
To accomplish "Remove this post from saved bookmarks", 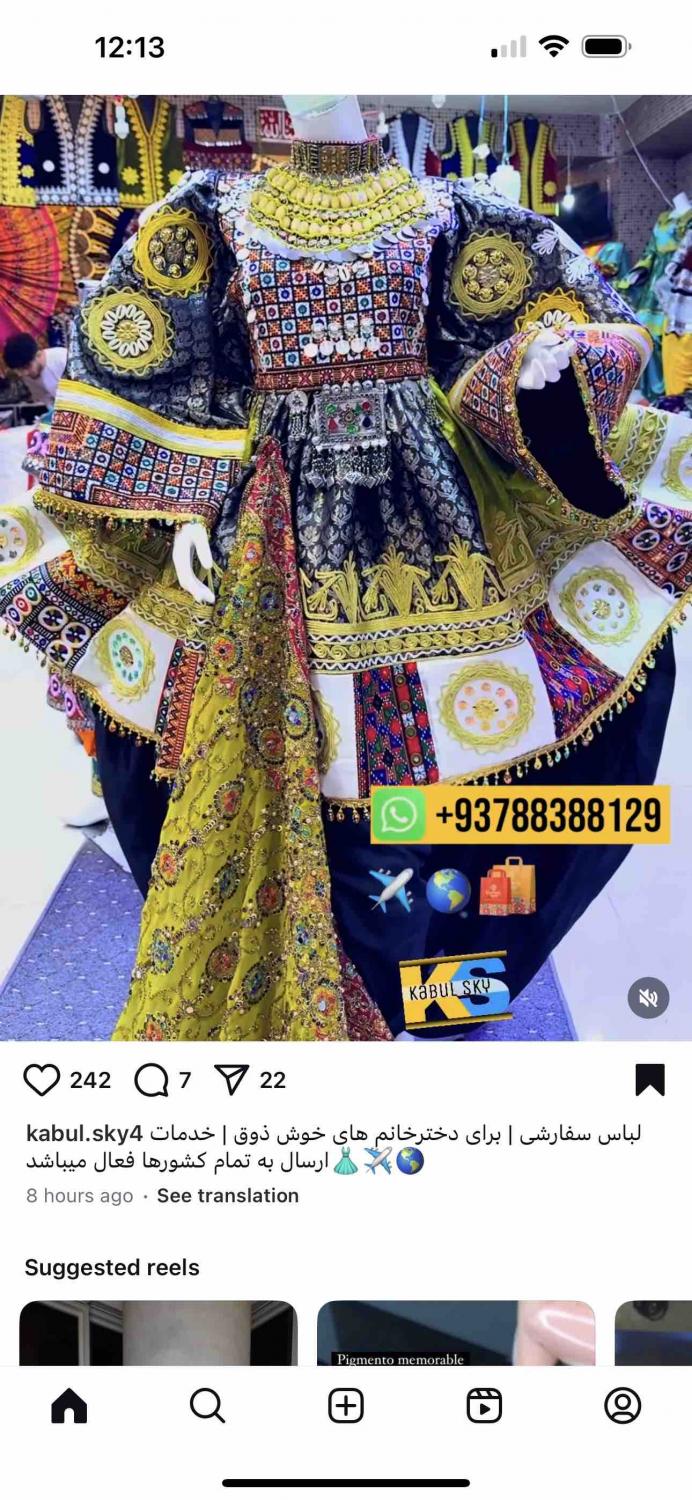I will 649,1080.
